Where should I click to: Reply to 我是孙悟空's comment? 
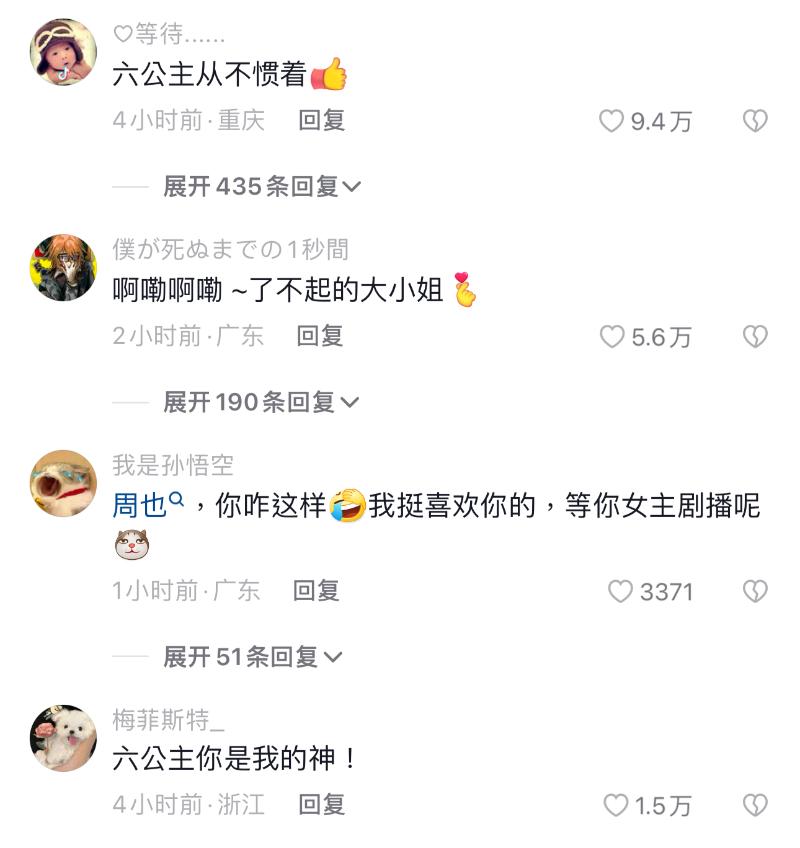pyautogui.click(x=316, y=591)
